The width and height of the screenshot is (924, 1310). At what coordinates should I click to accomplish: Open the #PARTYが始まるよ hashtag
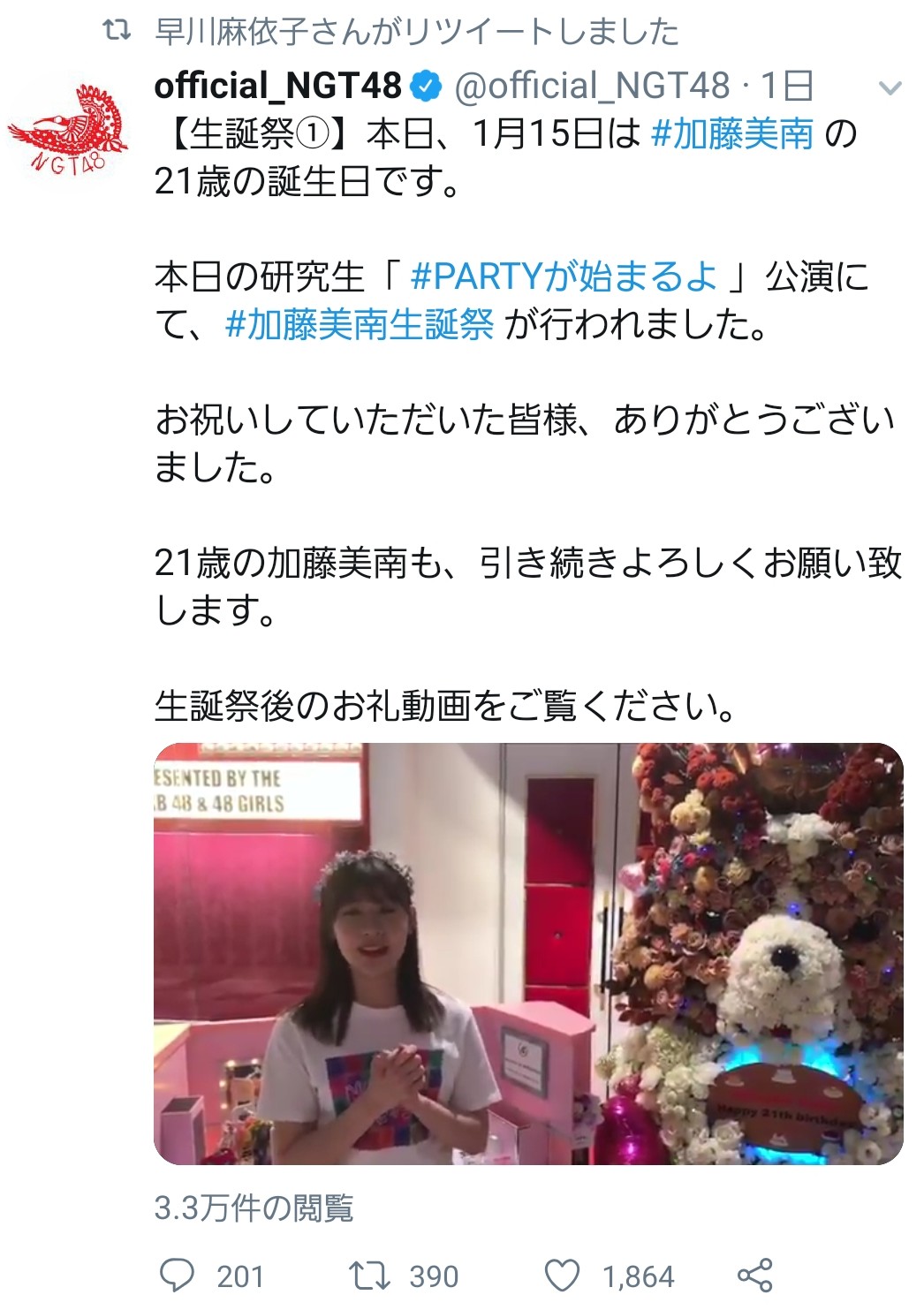click(564, 277)
